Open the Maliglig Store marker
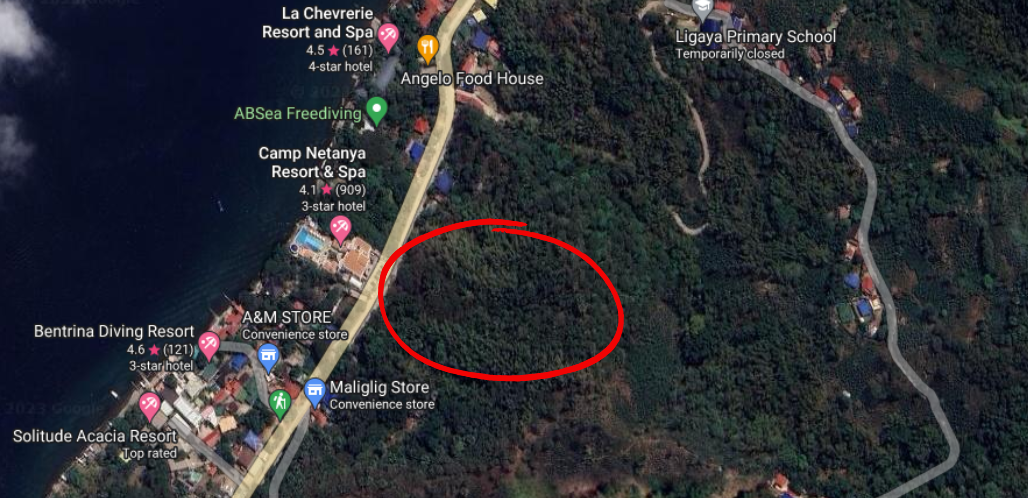Screen dimensions: 1028x498 (x=315, y=390)
